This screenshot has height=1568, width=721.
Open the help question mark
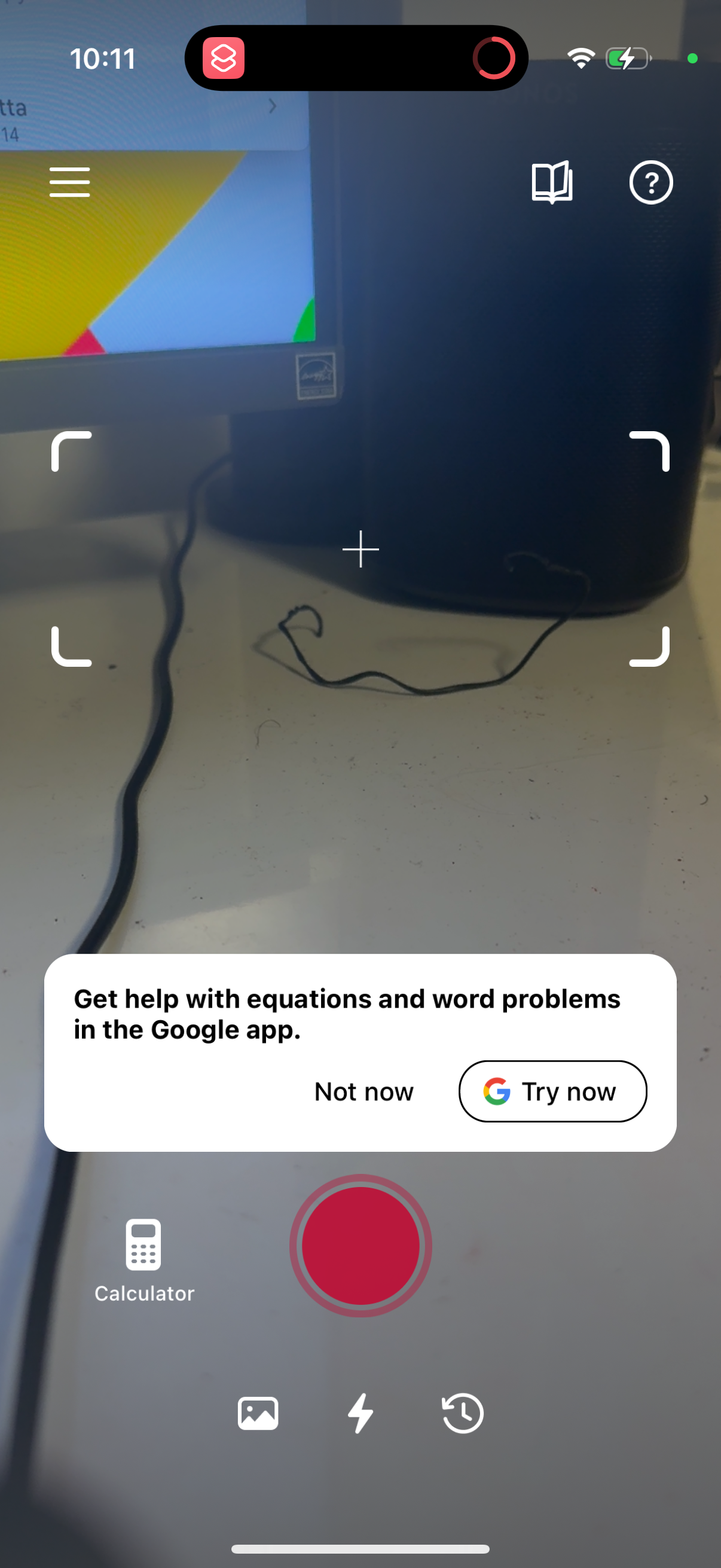tap(651, 181)
